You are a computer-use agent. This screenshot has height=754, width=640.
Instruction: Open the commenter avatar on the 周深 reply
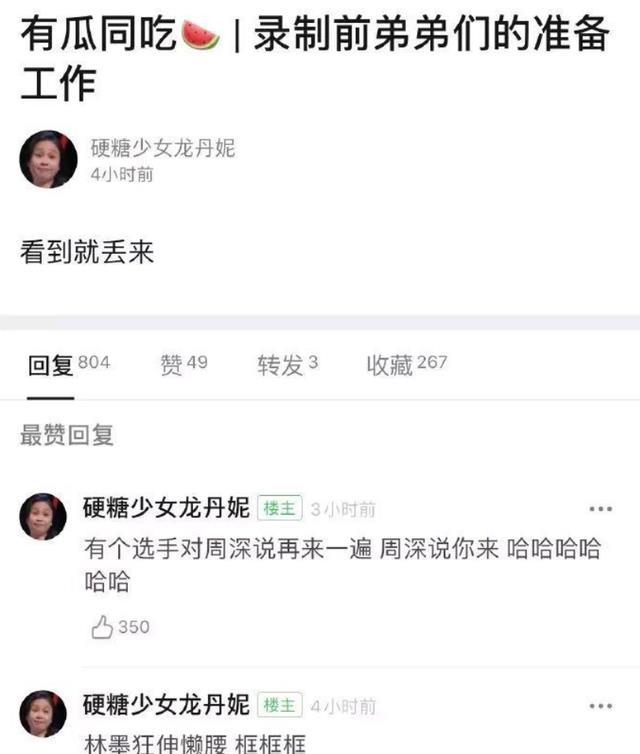(44, 517)
